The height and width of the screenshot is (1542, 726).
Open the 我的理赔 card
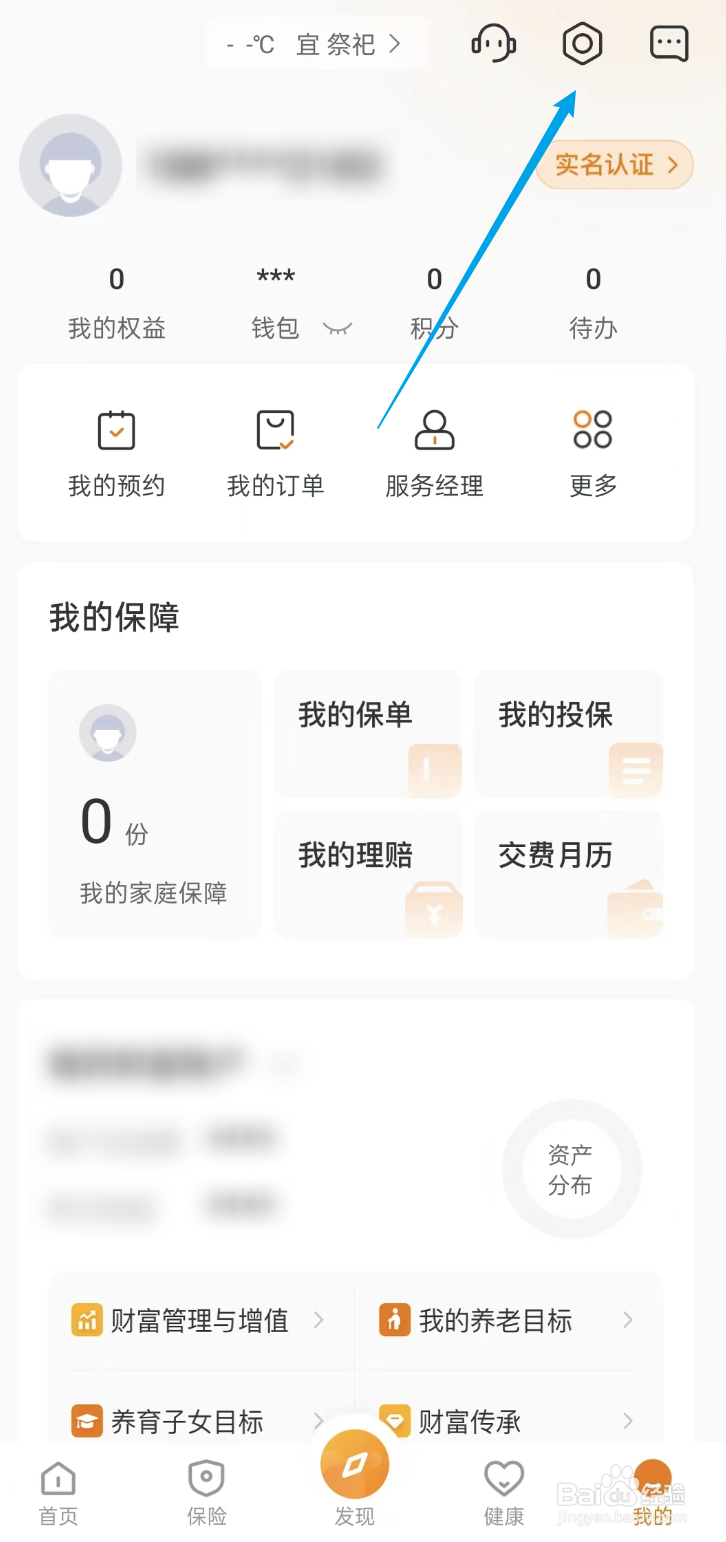tap(368, 874)
